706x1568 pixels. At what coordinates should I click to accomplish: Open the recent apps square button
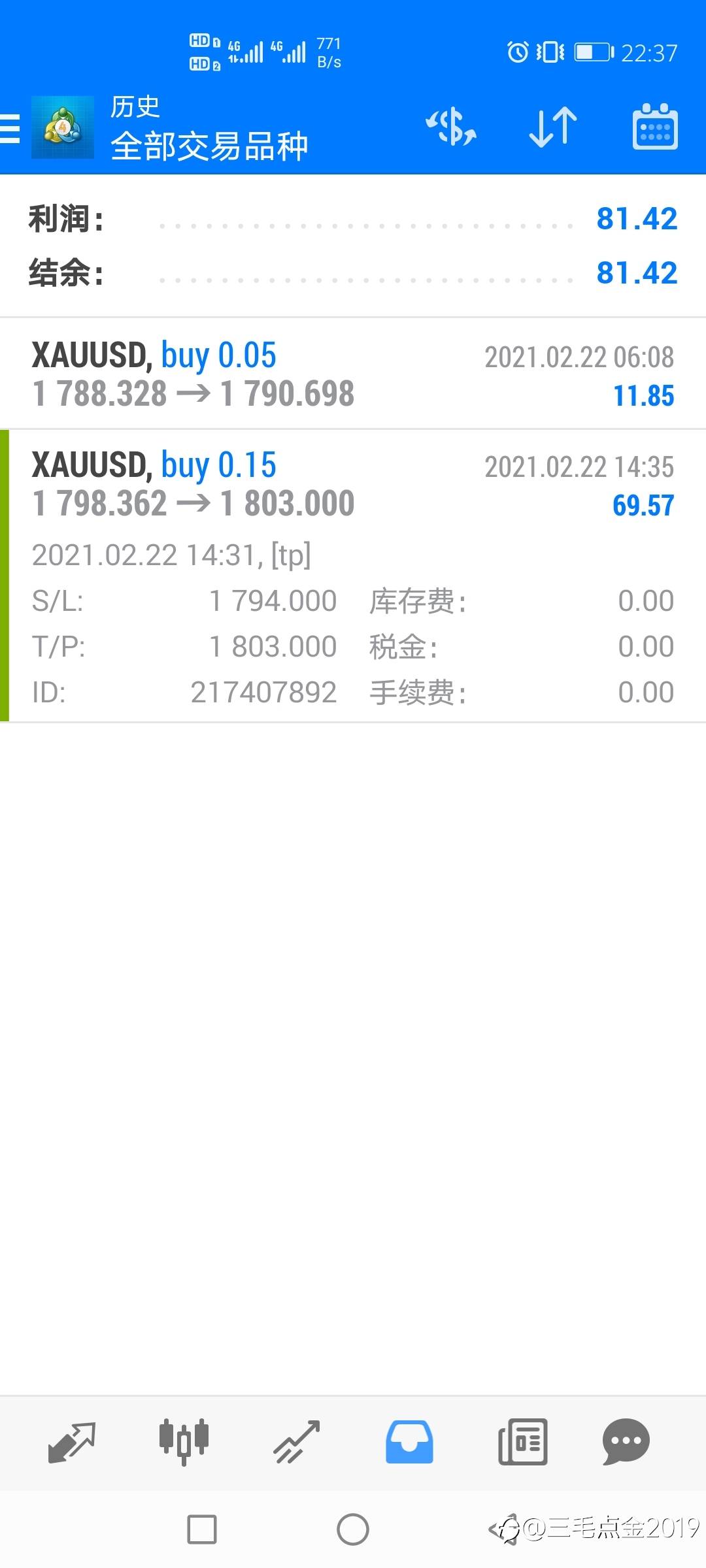[x=202, y=1529]
